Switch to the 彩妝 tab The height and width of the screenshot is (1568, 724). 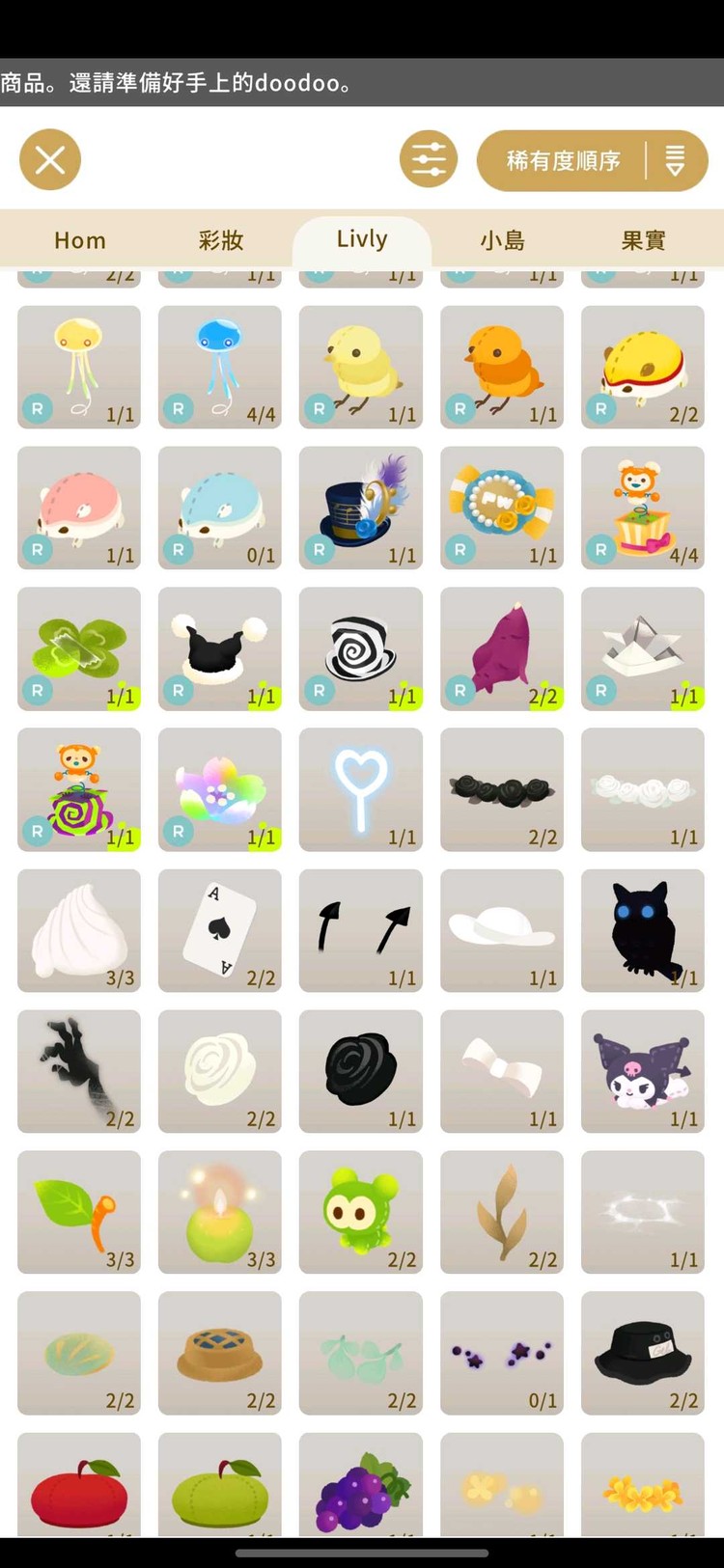click(221, 240)
